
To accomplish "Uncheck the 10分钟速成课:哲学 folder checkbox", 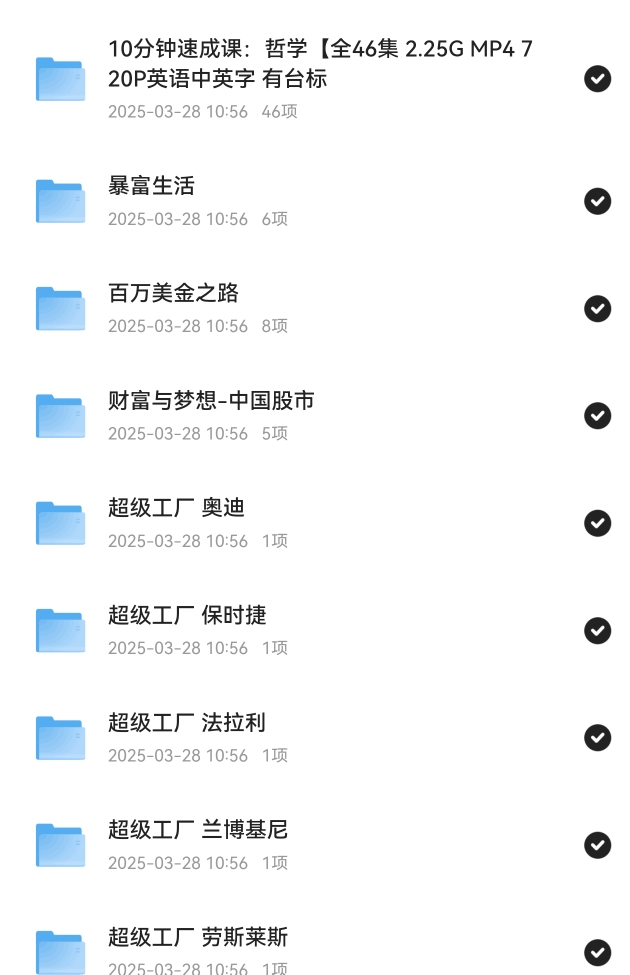I will [597, 79].
